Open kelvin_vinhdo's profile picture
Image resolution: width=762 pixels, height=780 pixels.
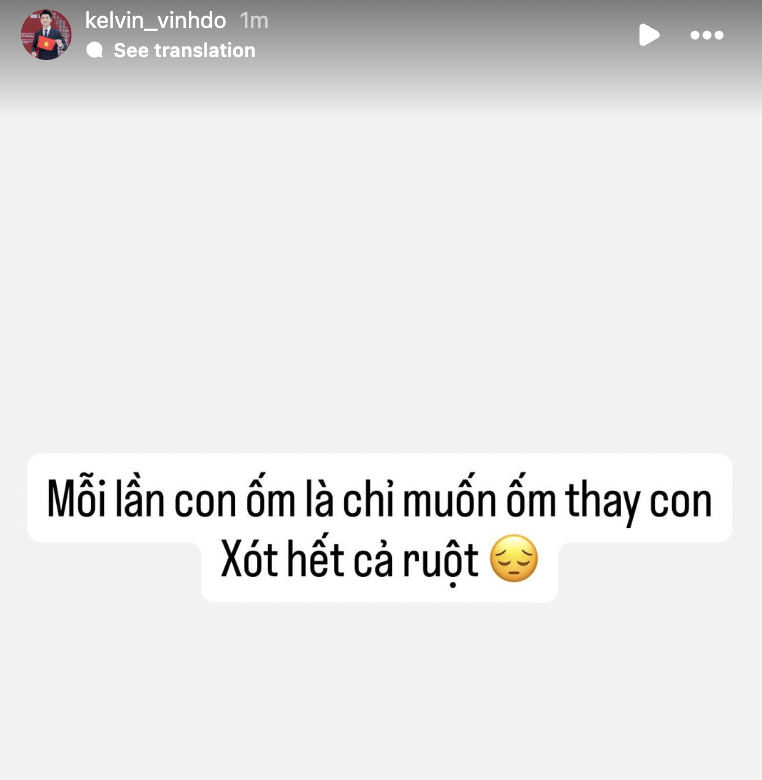[46, 35]
